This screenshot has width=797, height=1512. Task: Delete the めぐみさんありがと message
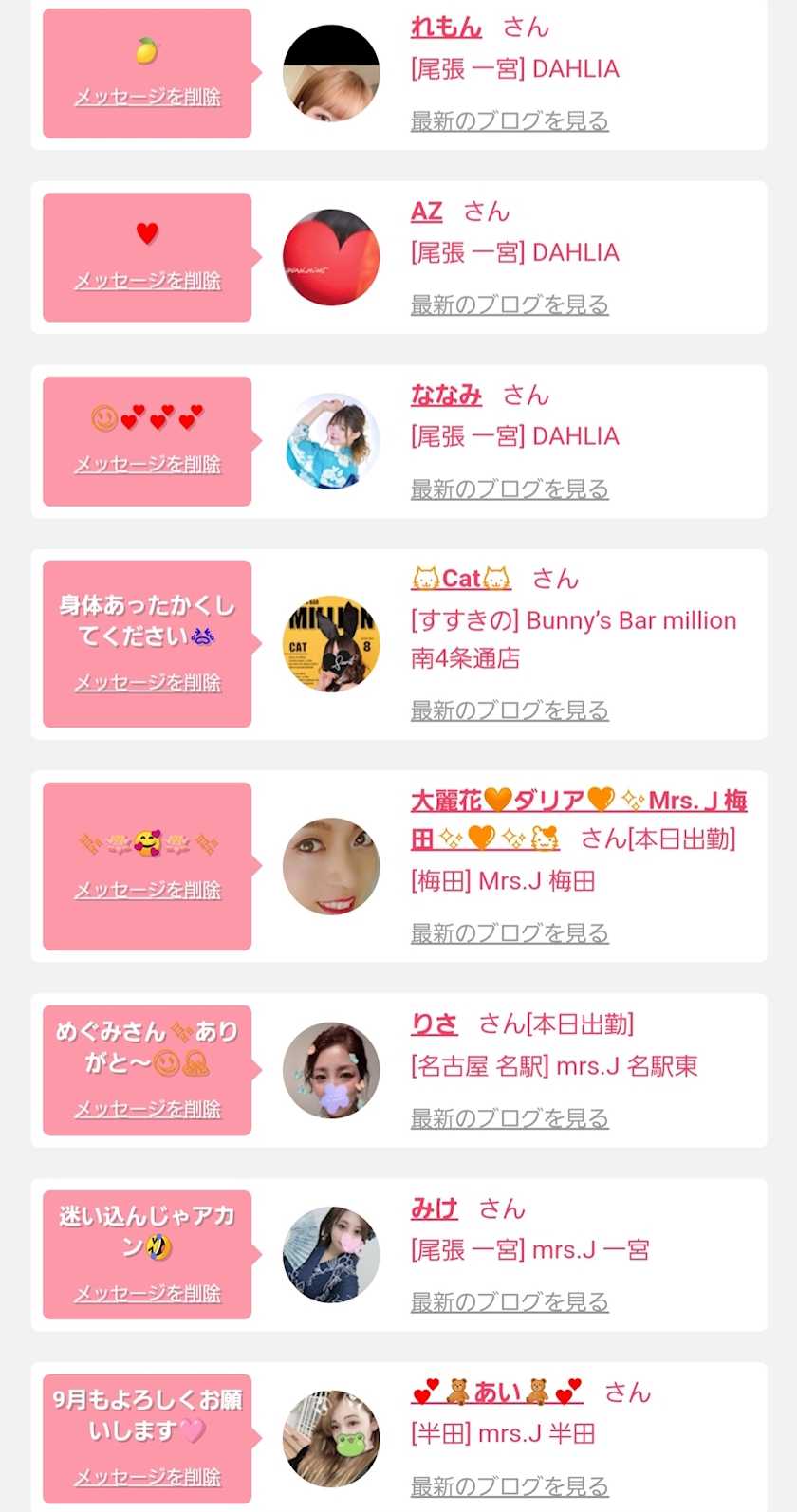(x=147, y=1109)
